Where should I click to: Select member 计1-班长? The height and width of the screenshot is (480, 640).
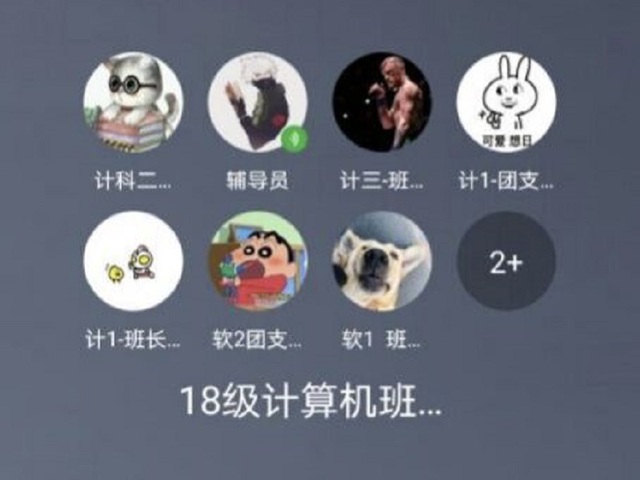click(x=133, y=262)
